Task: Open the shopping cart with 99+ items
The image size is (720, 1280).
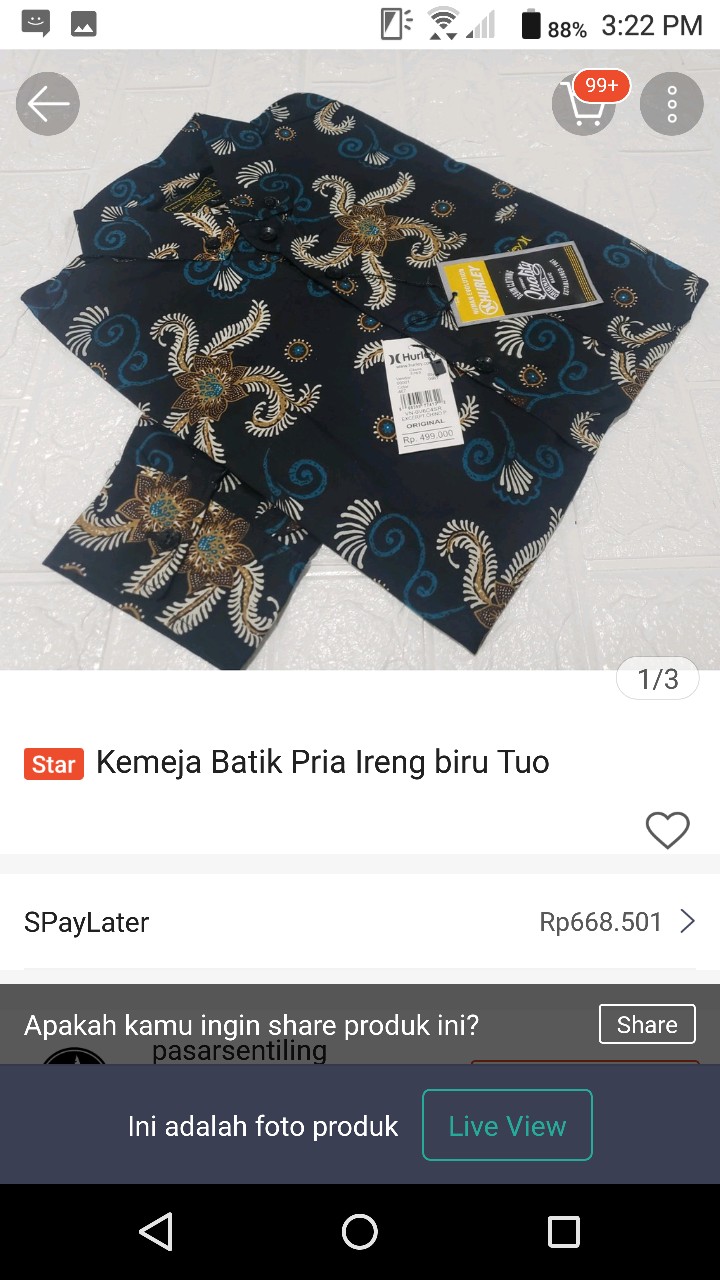Action: coord(584,108)
